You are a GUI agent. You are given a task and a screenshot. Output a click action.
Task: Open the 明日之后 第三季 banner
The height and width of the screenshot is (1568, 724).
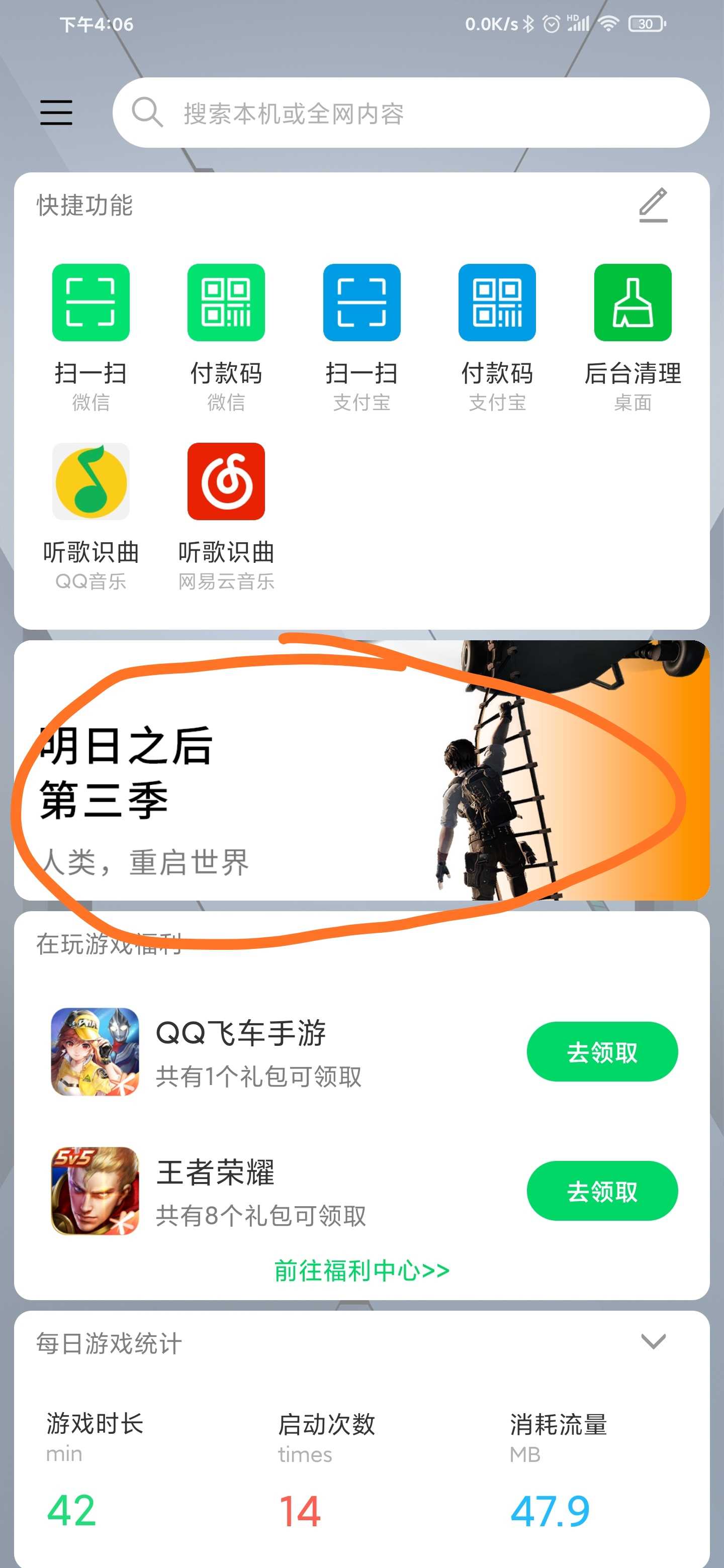(x=361, y=770)
